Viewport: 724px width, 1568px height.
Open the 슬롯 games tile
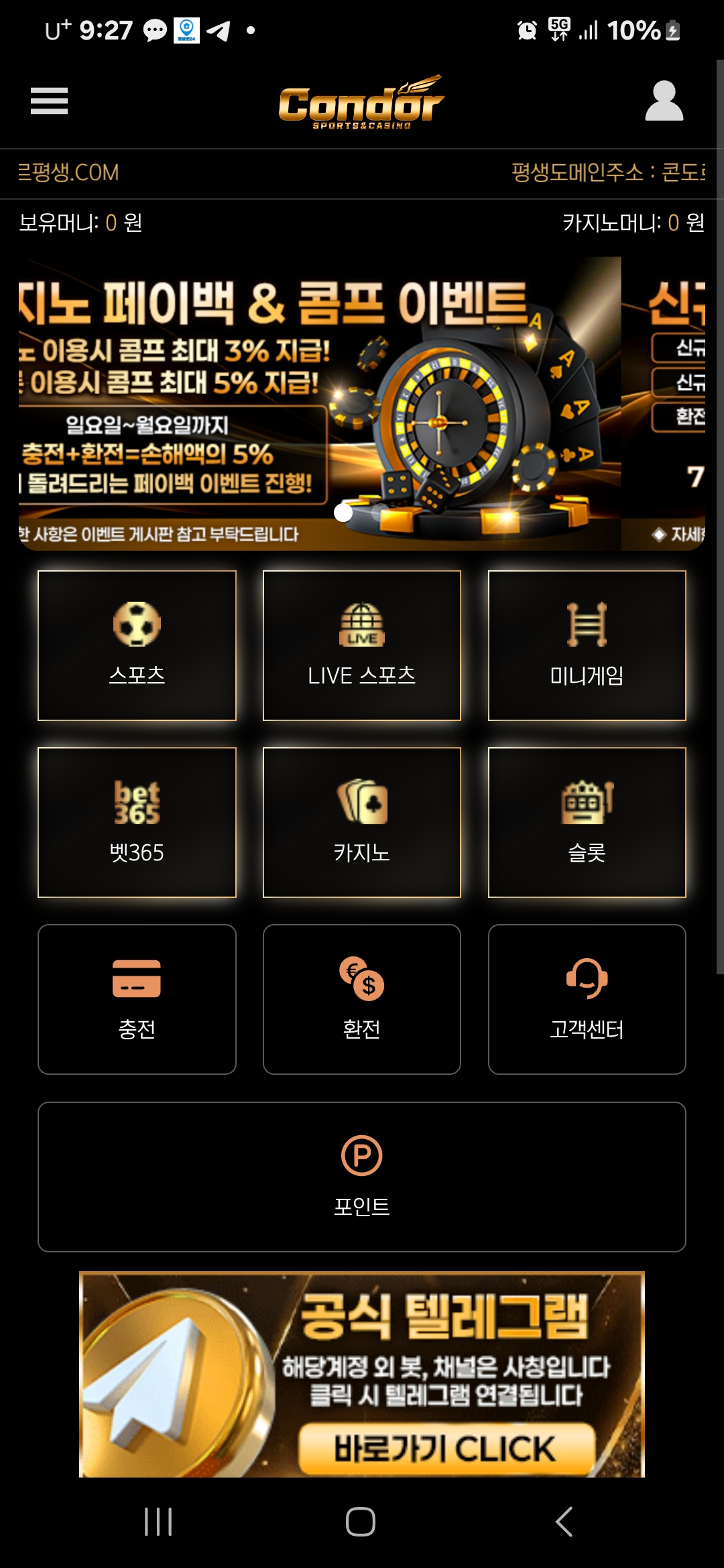[587, 822]
